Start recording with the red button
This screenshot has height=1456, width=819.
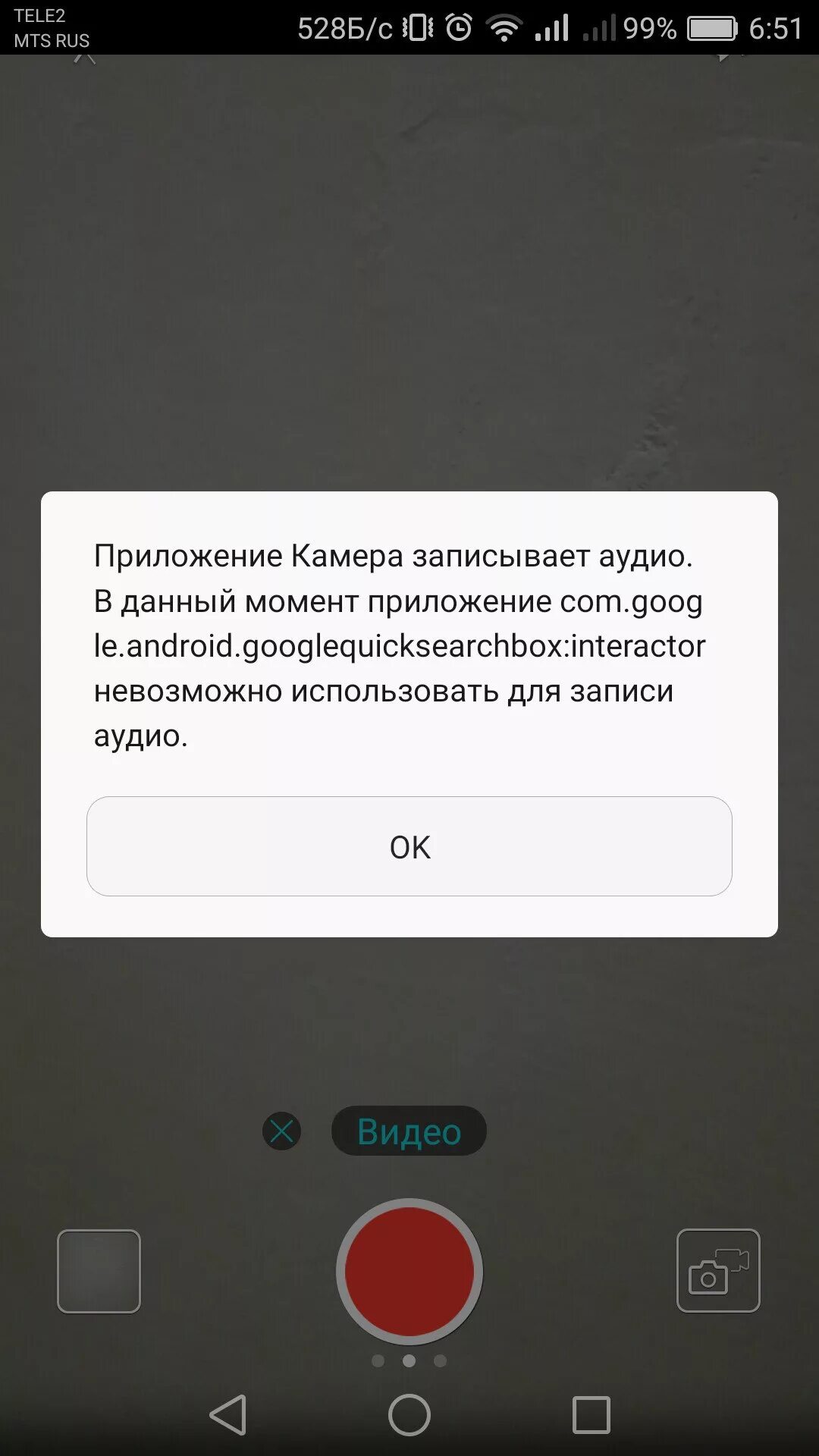coord(409,1271)
